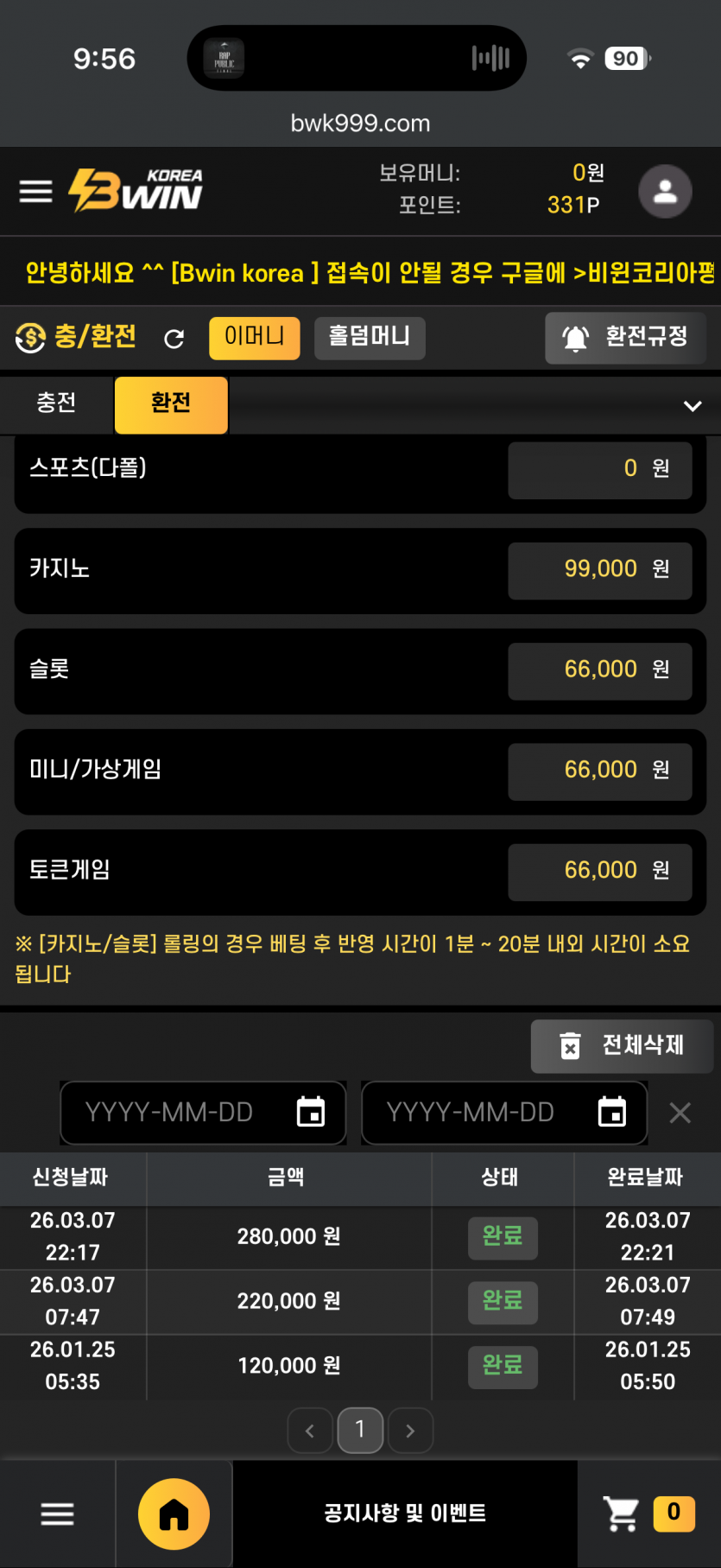This screenshot has height=1568, width=721.
Task: Open the 환전규정 rules button
Action: pyautogui.click(x=625, y=337)
